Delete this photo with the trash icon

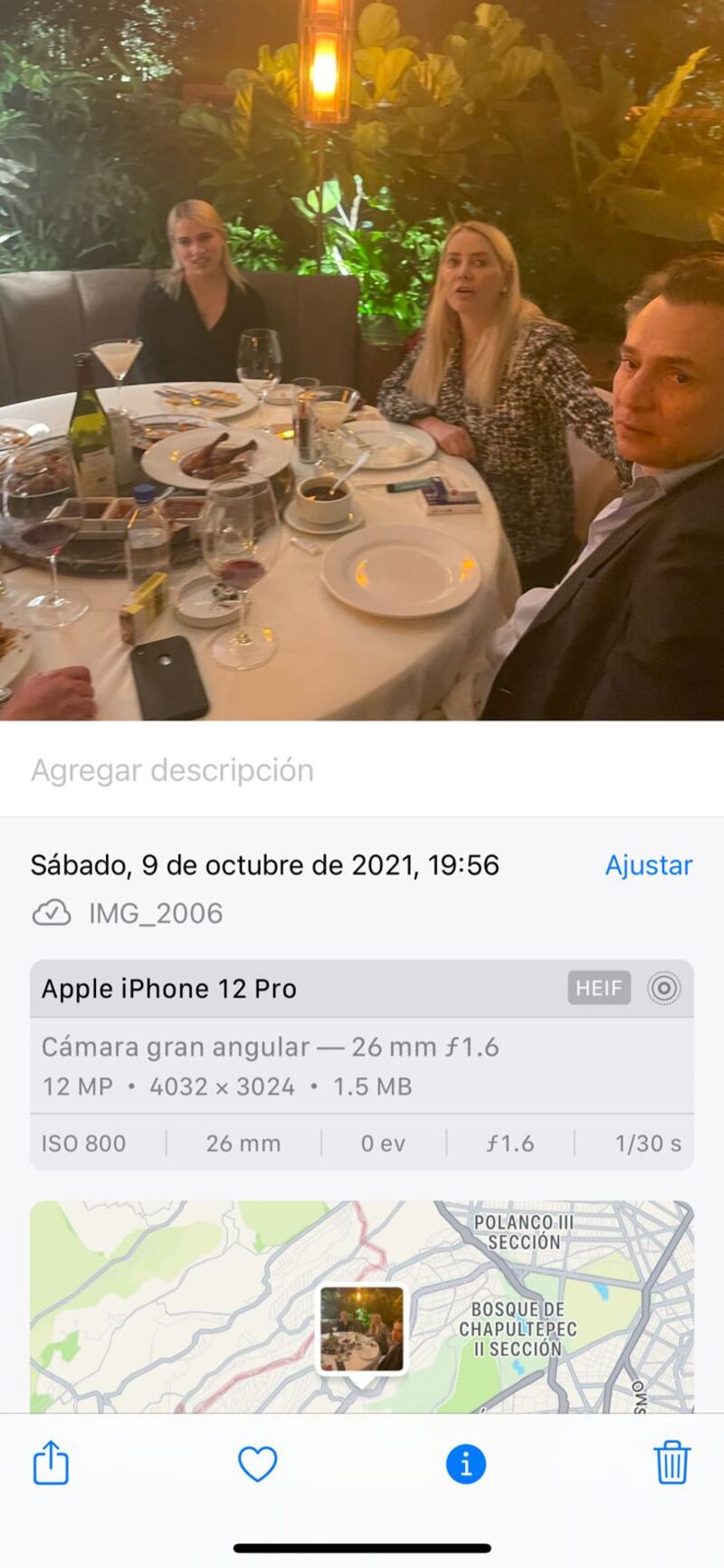tap(672, 1463)
